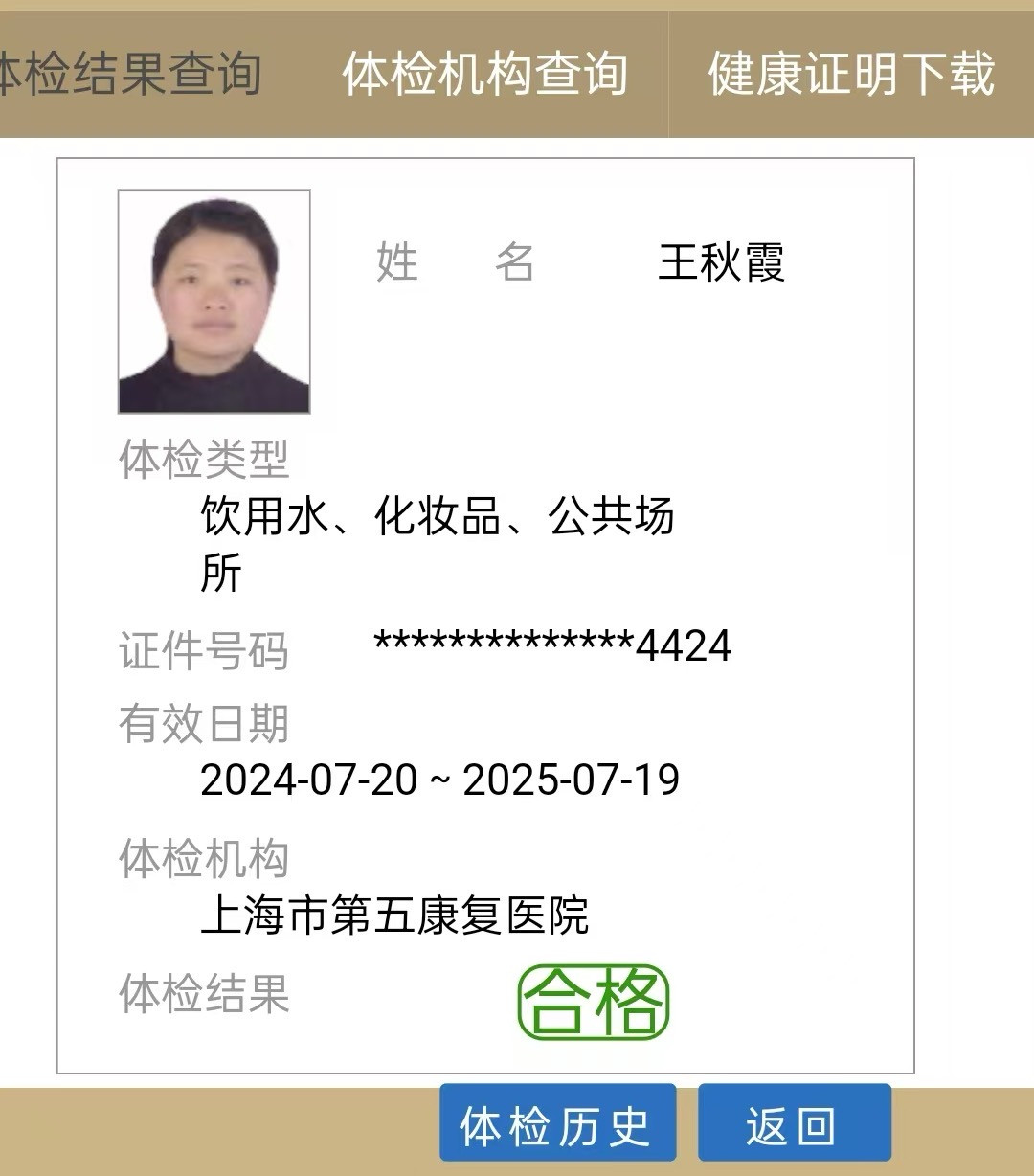Open the 体检机构查询 tab
The height and width of the screenshot is (1176, 1034).
coord(484,75)
